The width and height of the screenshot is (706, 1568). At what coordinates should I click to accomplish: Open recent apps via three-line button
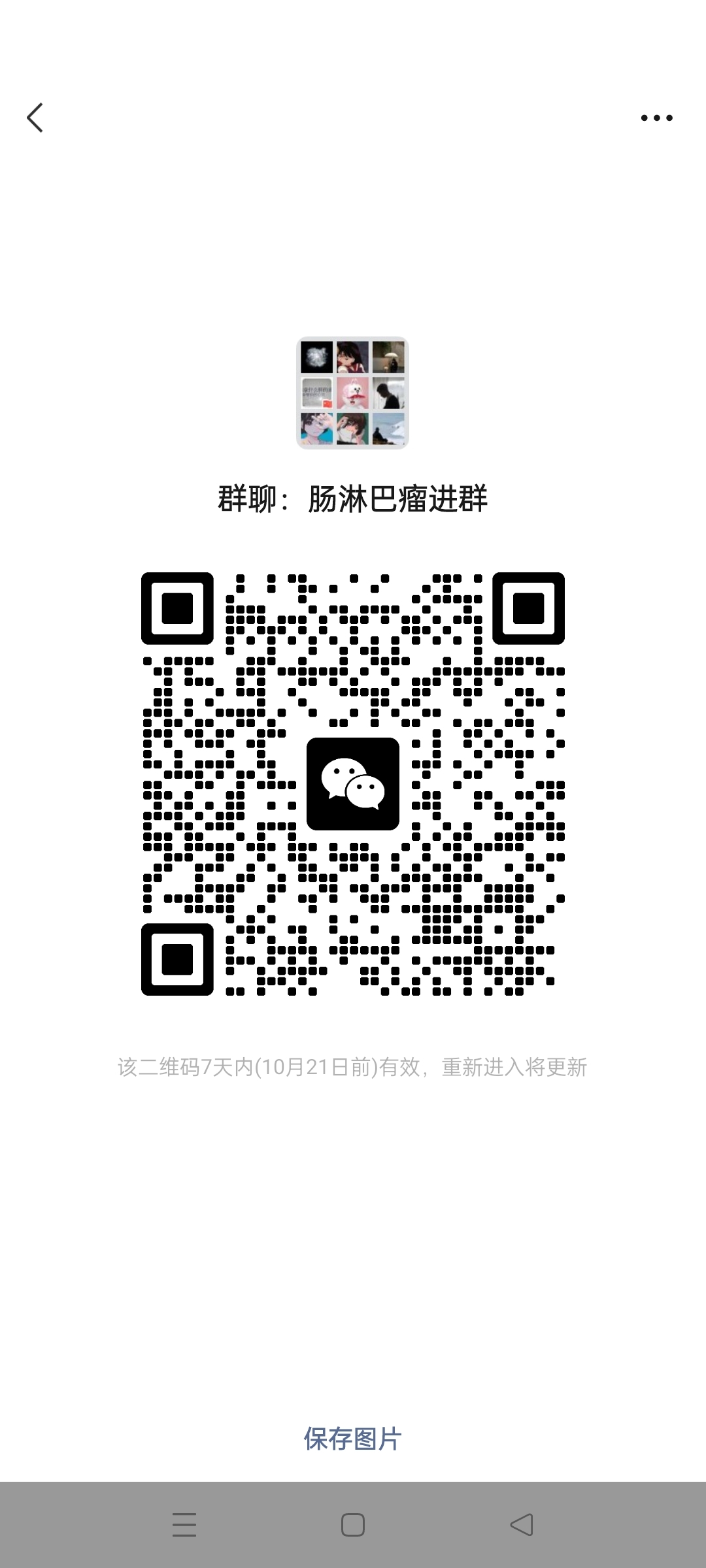coord(184,1525)
